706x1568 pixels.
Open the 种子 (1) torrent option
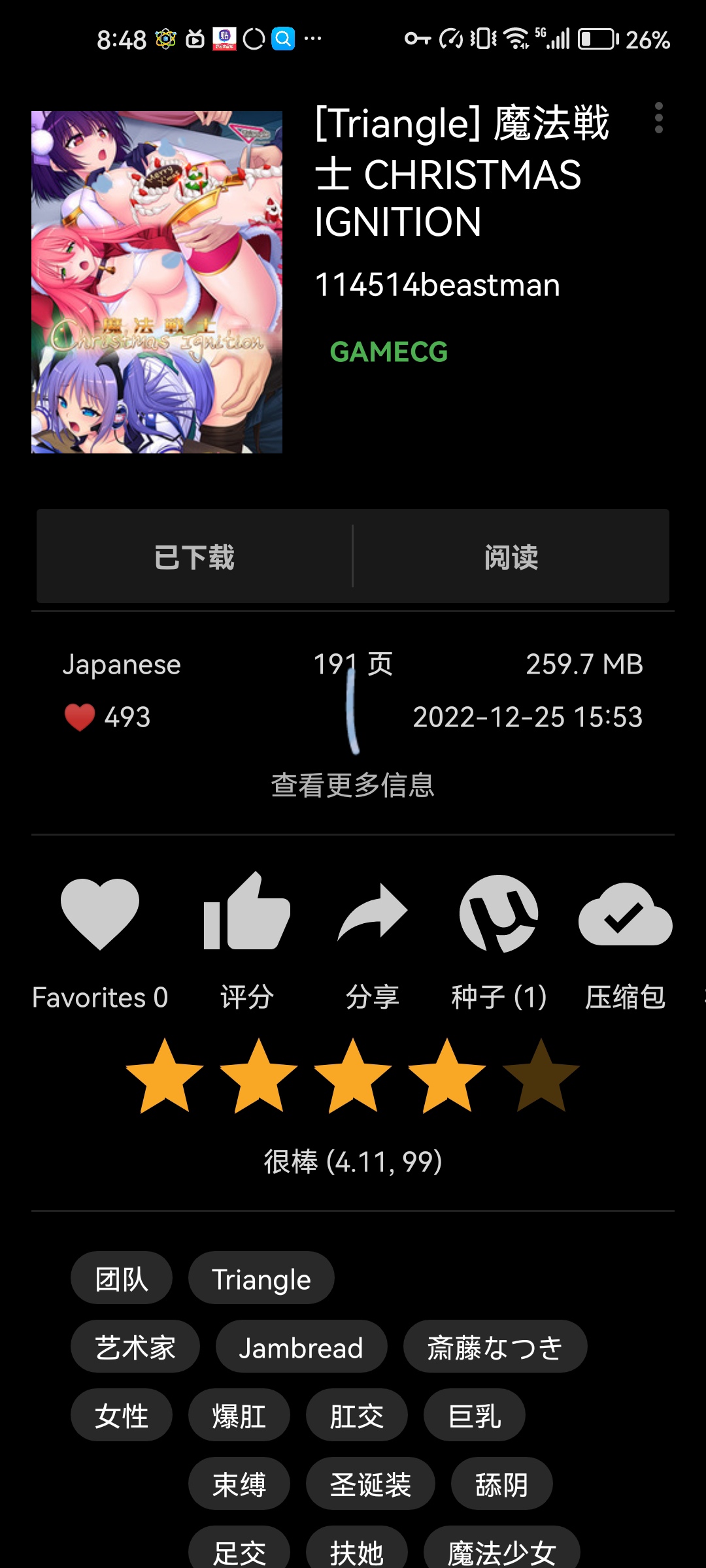click(x=499, y=914)
